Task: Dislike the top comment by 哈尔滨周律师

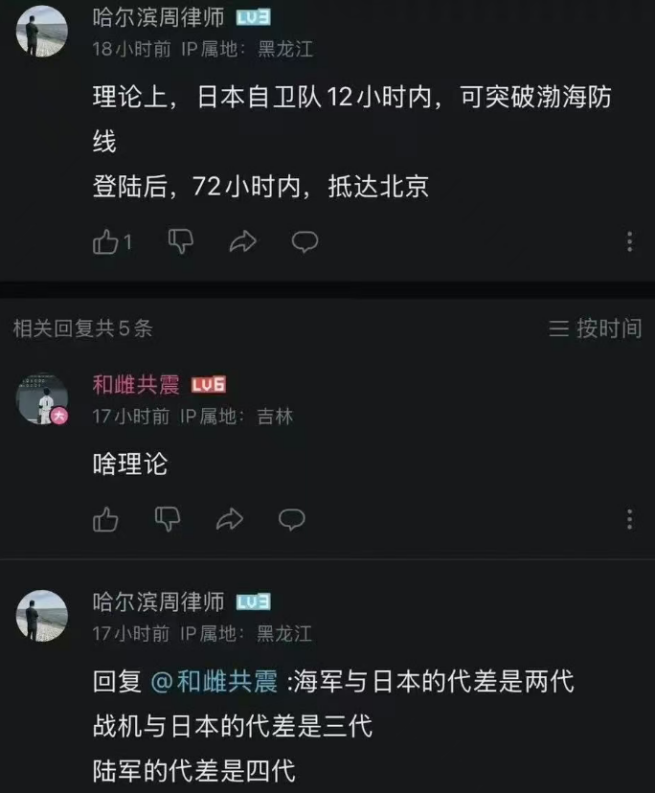Action: tap(180, 241)
